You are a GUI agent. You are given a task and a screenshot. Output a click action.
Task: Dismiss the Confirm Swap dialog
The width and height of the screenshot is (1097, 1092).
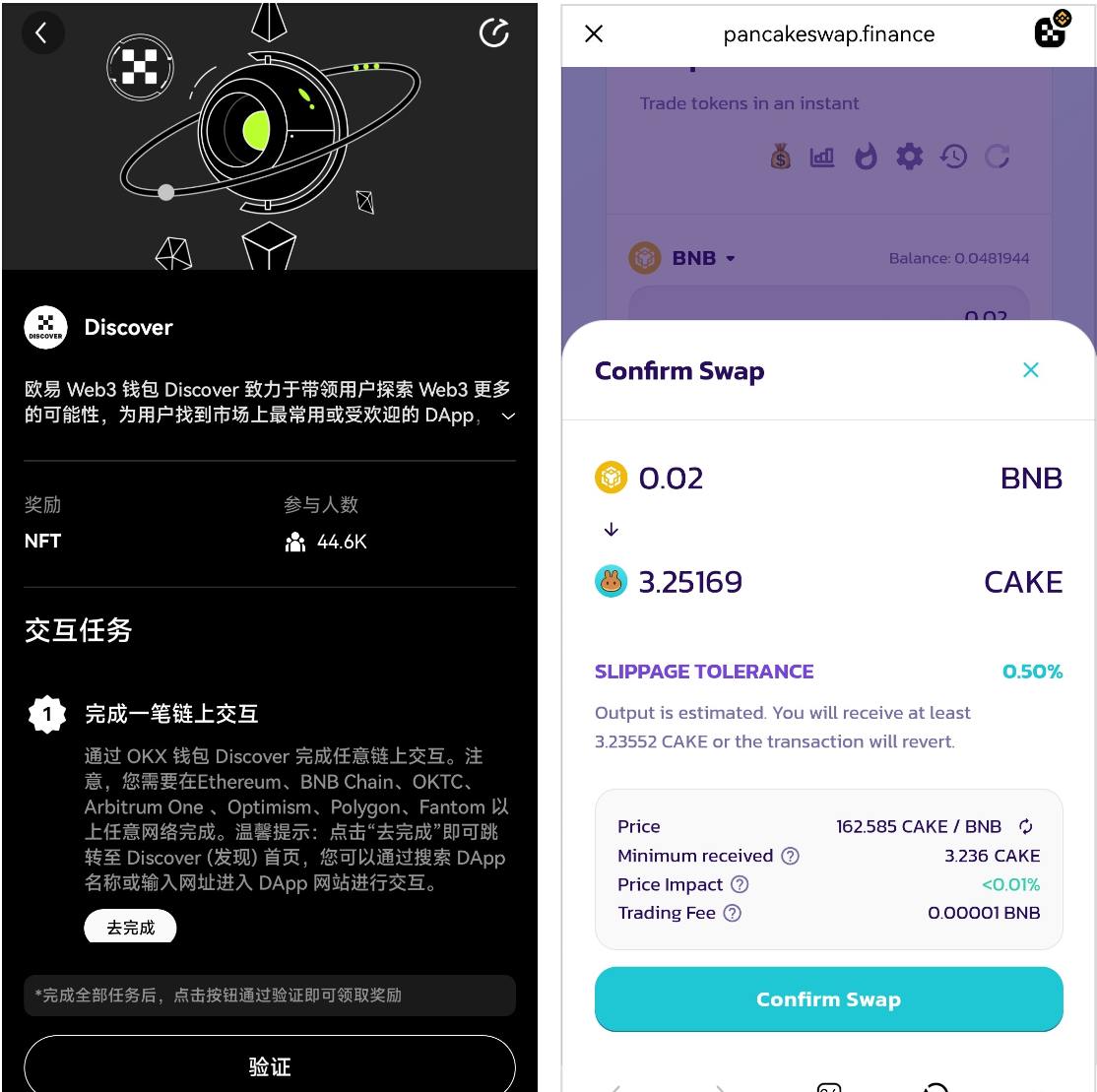tap(1031, 370)
